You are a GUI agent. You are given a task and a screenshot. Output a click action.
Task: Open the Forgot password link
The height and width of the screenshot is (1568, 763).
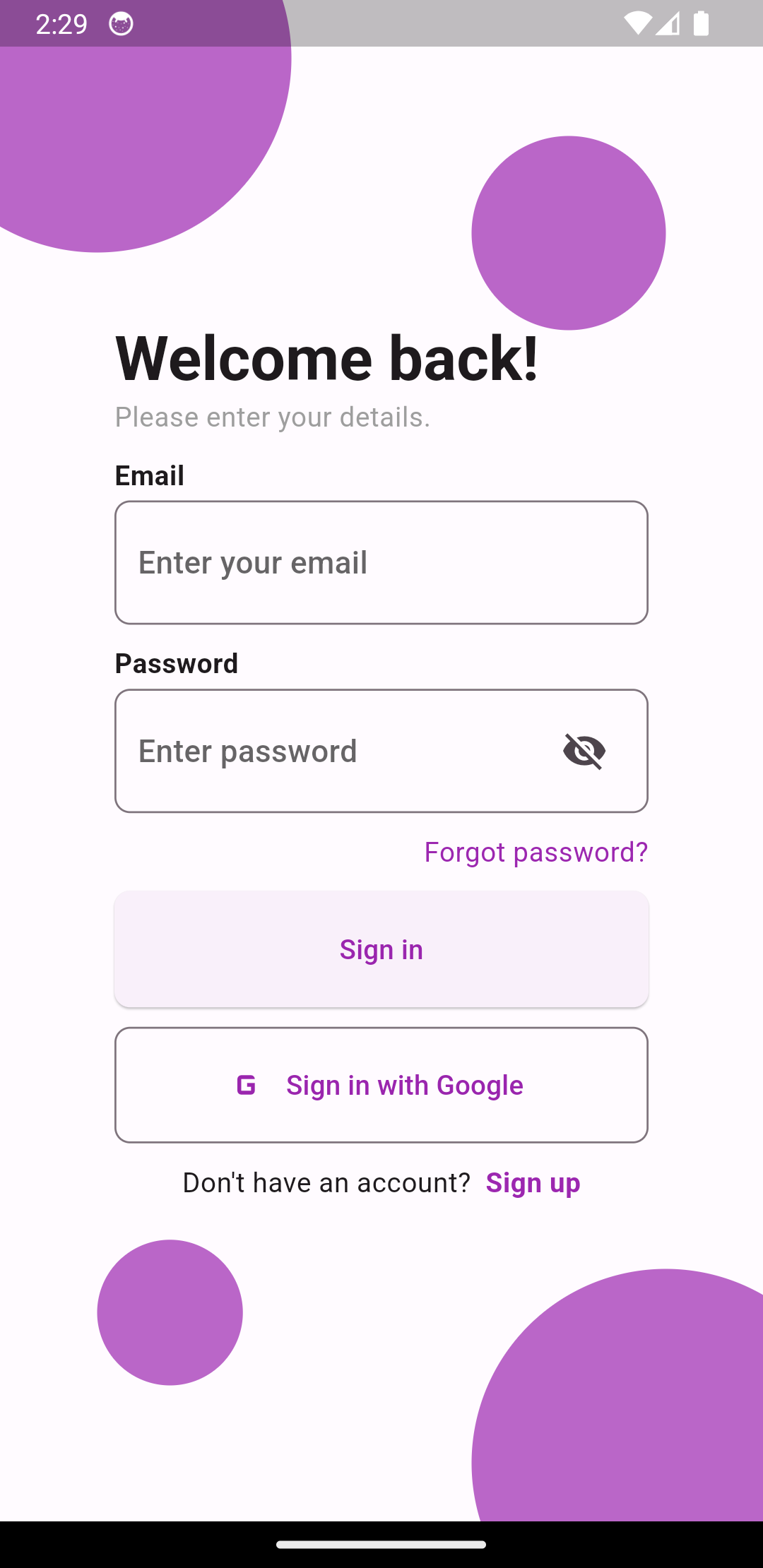536,853
